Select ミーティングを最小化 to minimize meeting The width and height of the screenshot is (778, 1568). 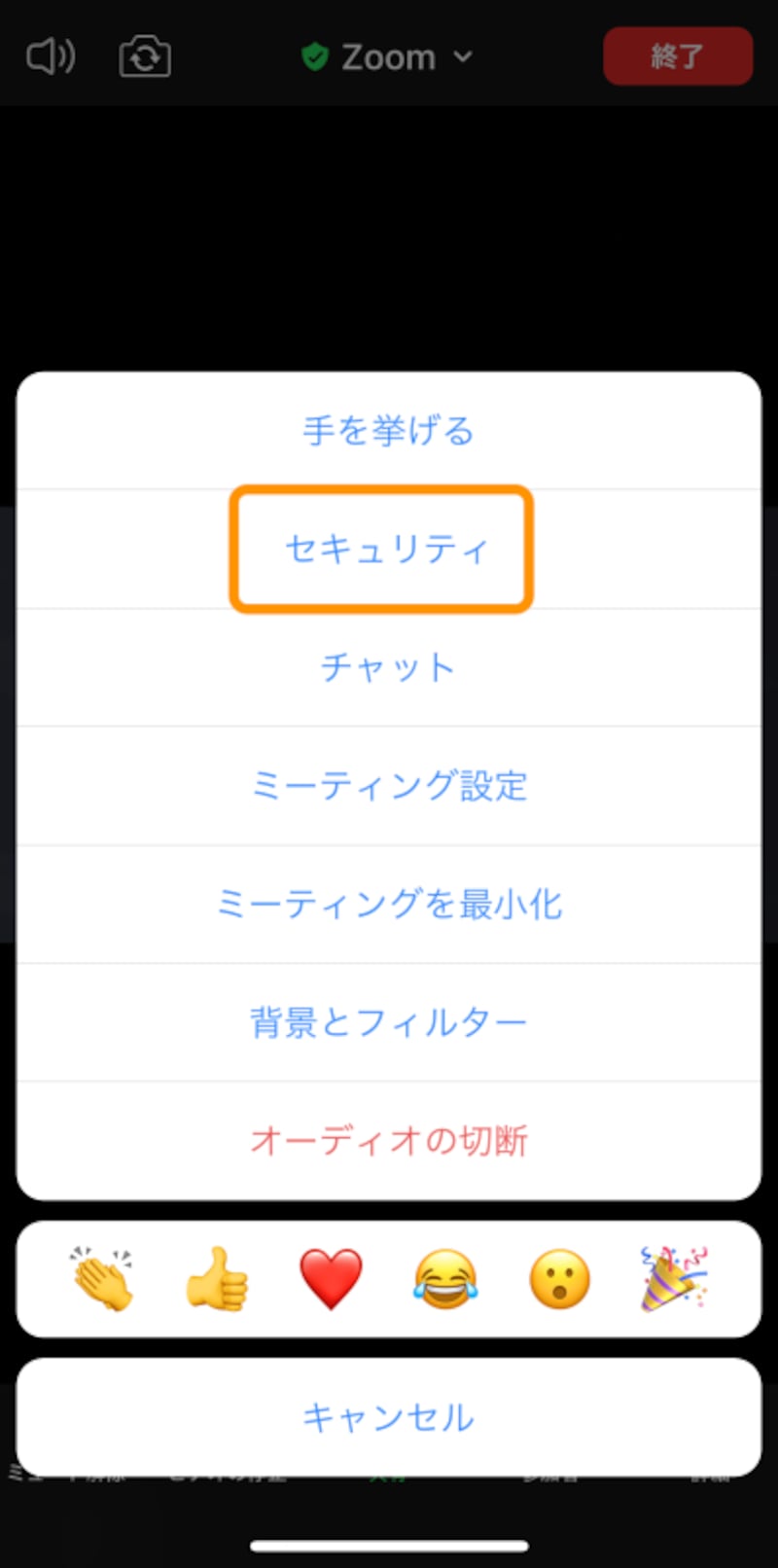389,905
